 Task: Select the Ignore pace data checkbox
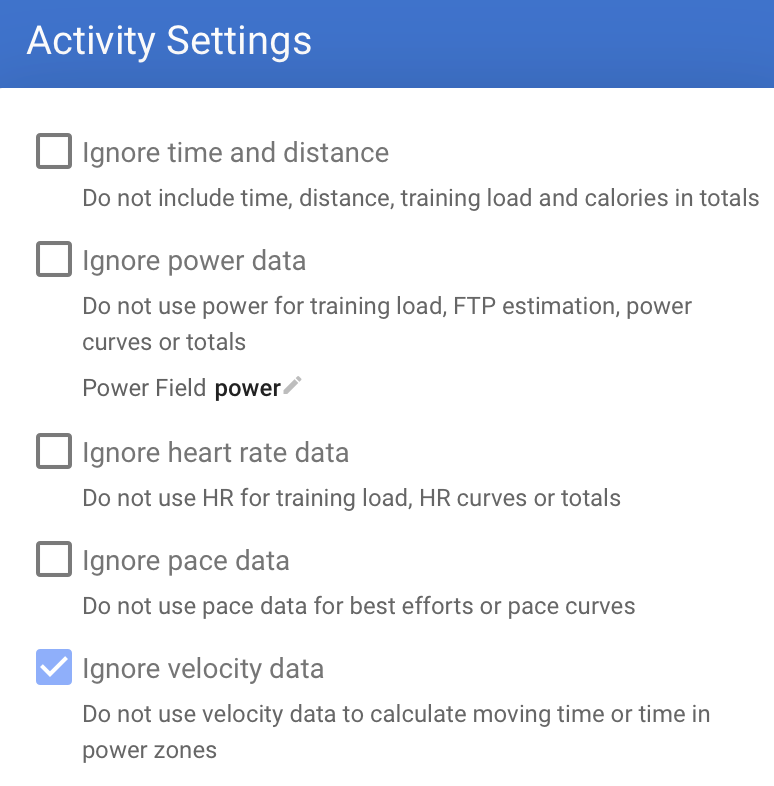click(x=54, y=560)
